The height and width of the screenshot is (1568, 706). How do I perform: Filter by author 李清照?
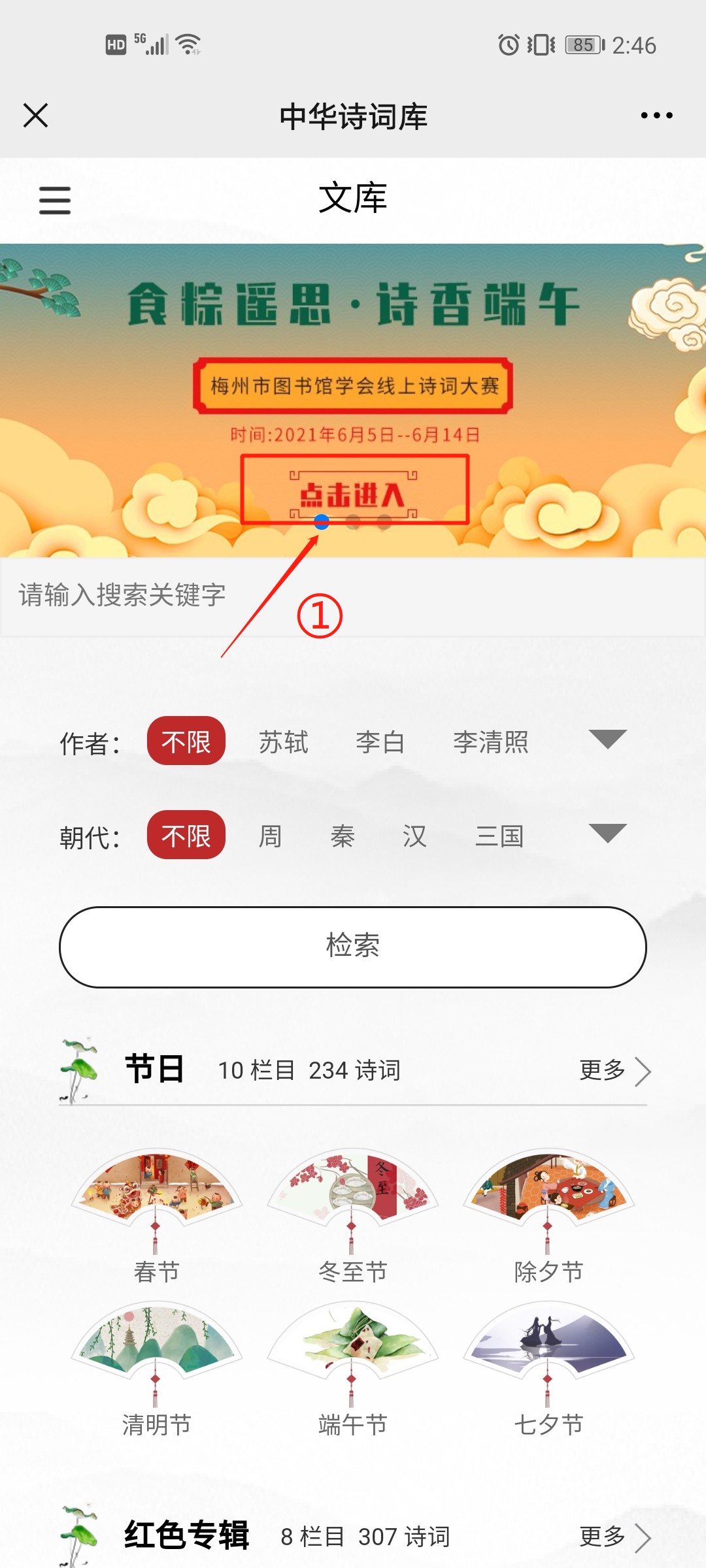tap(490, 742)
